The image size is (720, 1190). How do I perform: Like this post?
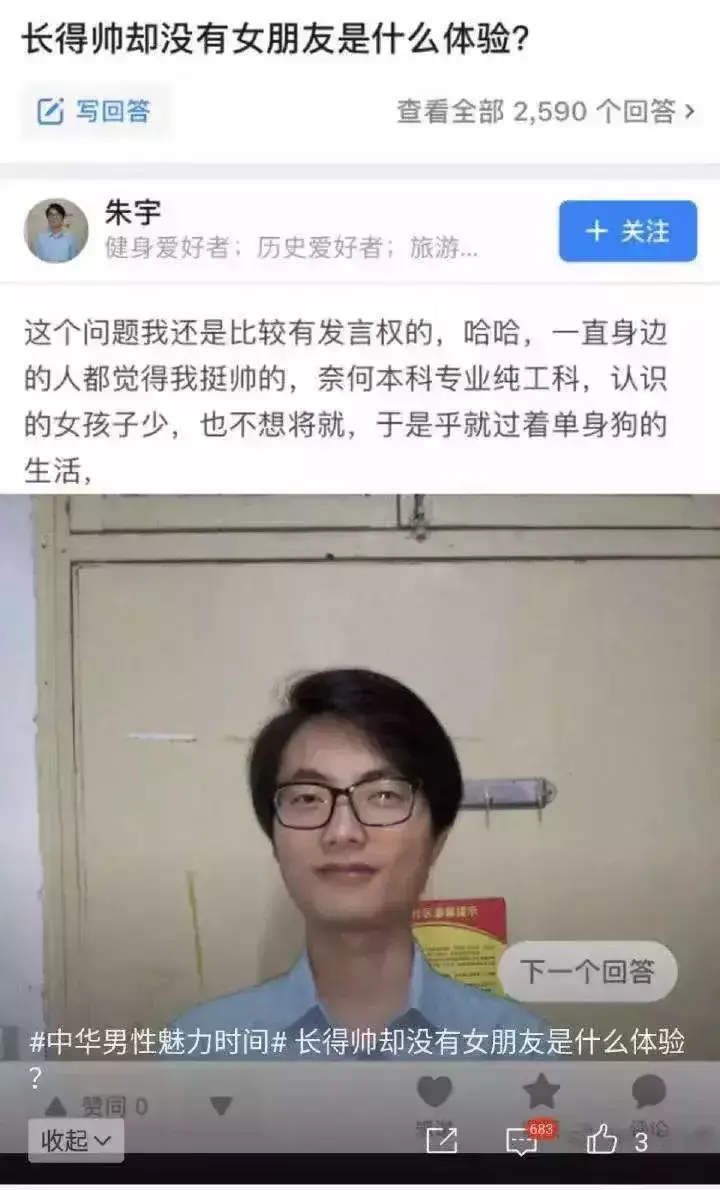603,1140
